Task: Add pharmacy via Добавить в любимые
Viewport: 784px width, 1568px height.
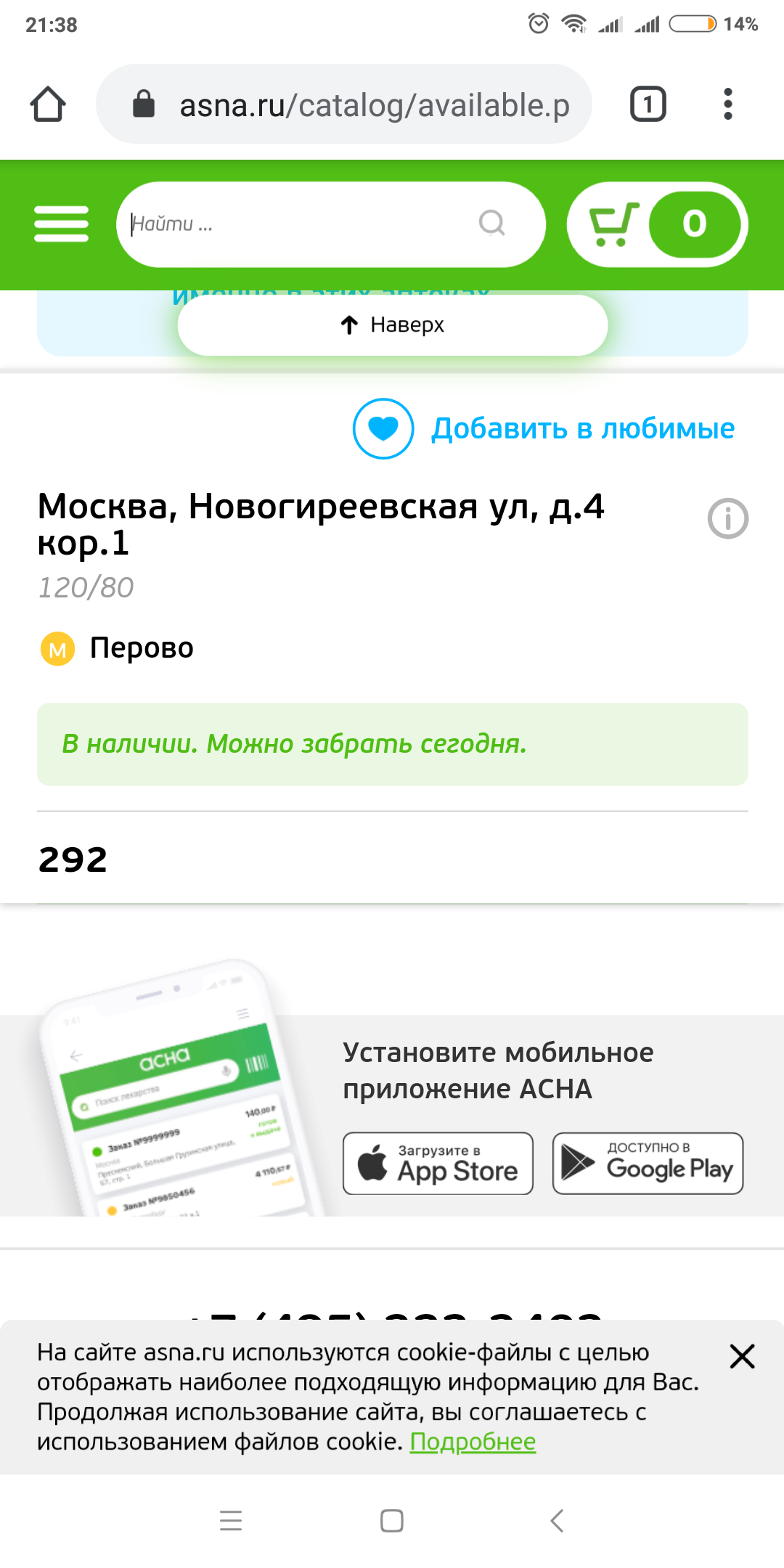Action: pyautogui.click(x=544, y=428)
